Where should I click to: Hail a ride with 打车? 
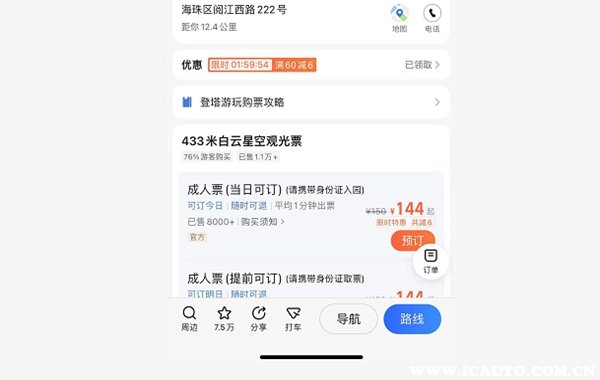pos(293,318)
